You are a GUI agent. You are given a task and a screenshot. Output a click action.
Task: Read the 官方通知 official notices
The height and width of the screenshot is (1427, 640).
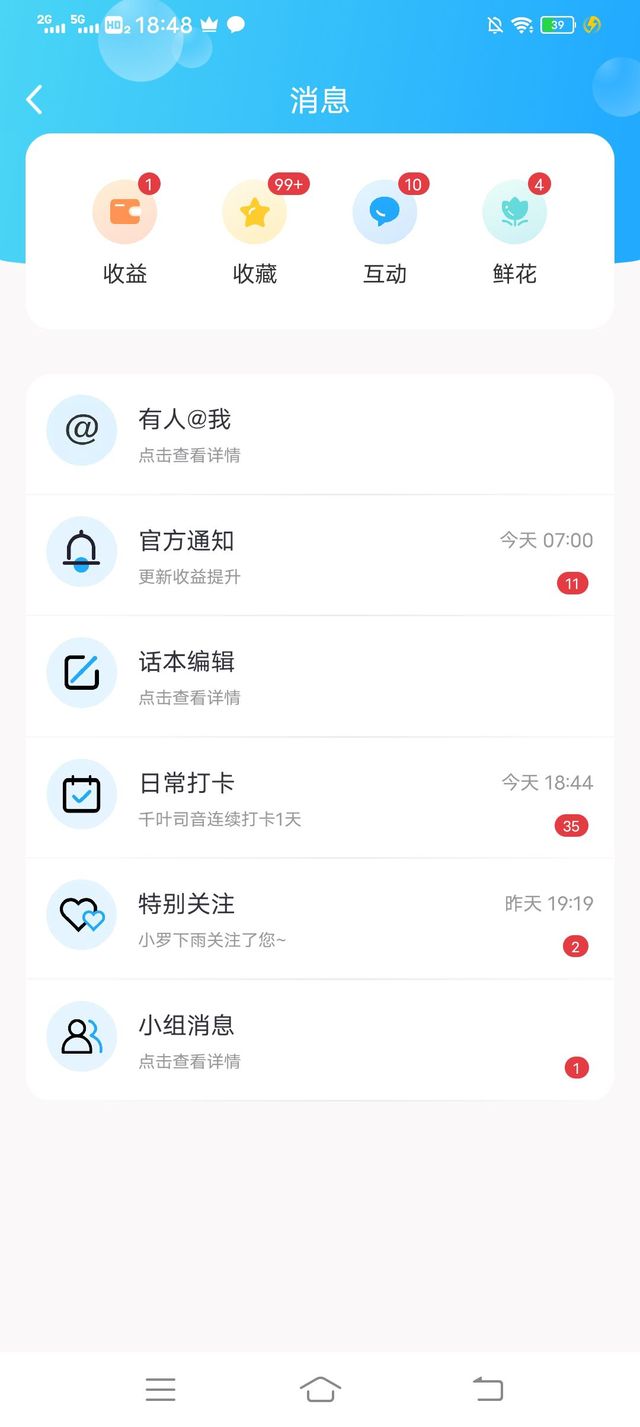click(320, 556)
